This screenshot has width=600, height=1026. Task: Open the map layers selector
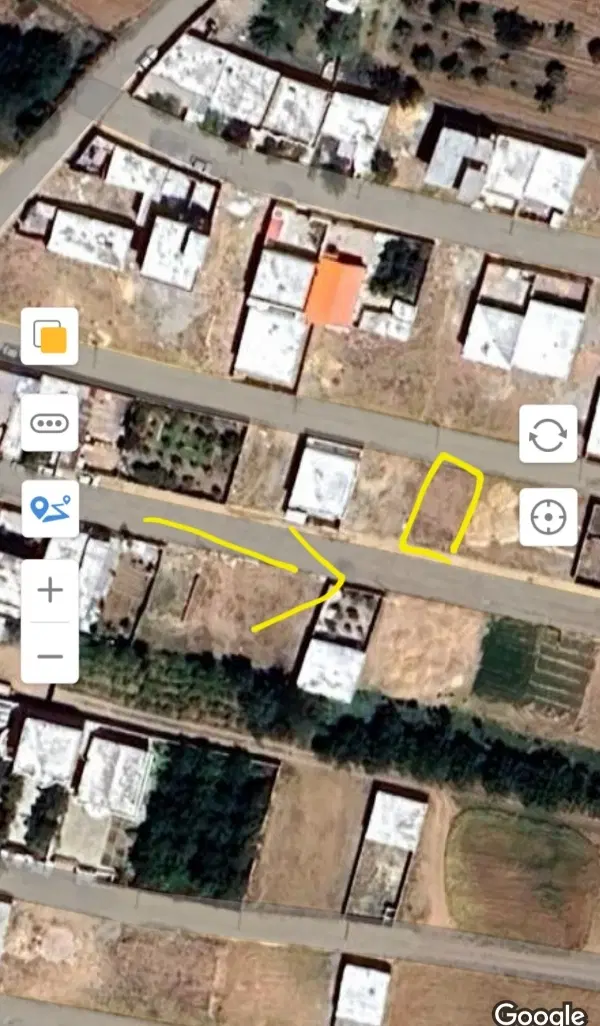(x=50, y=336)
